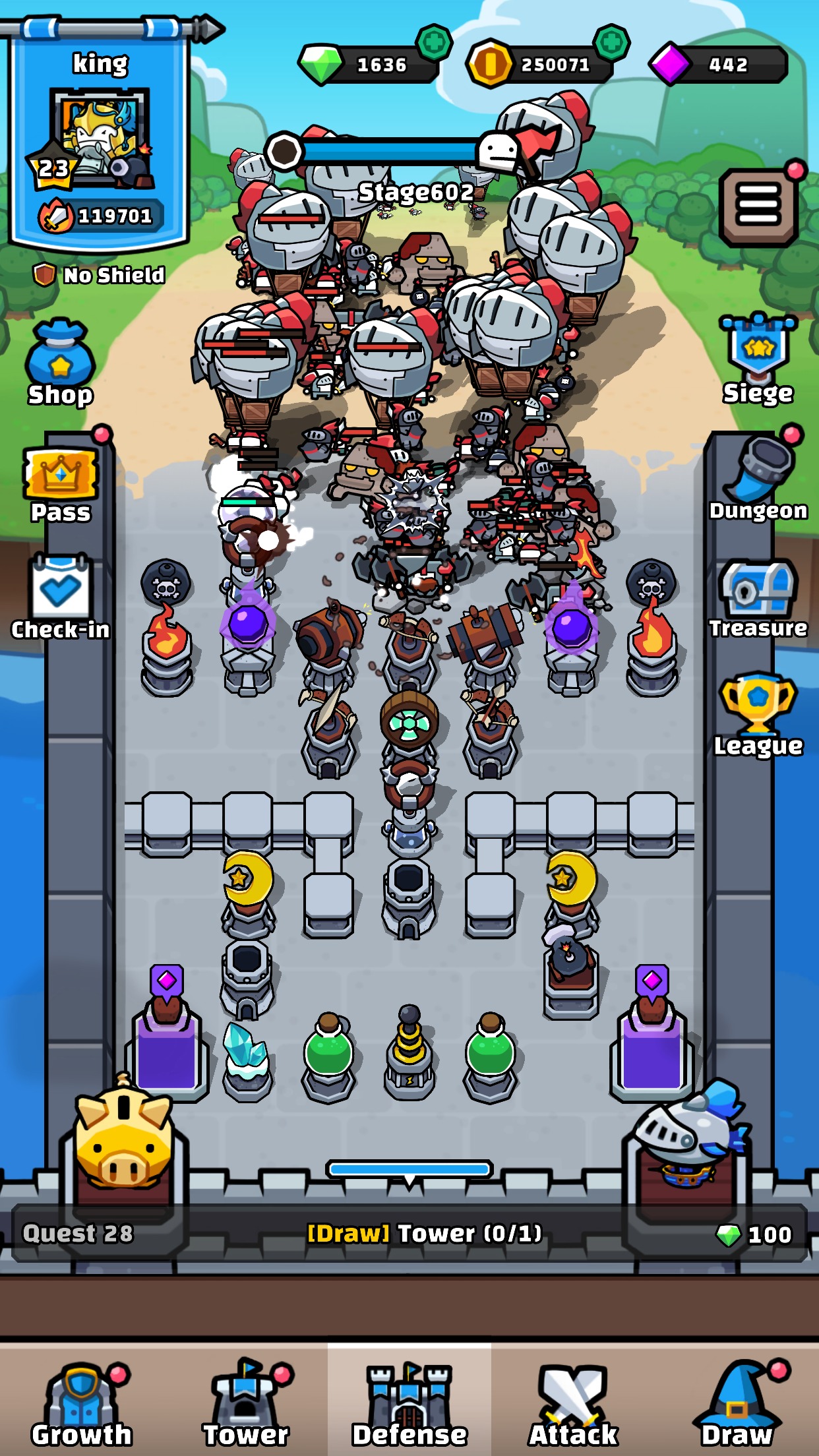
Task: Open the Shop
Action: coord(60,364)
